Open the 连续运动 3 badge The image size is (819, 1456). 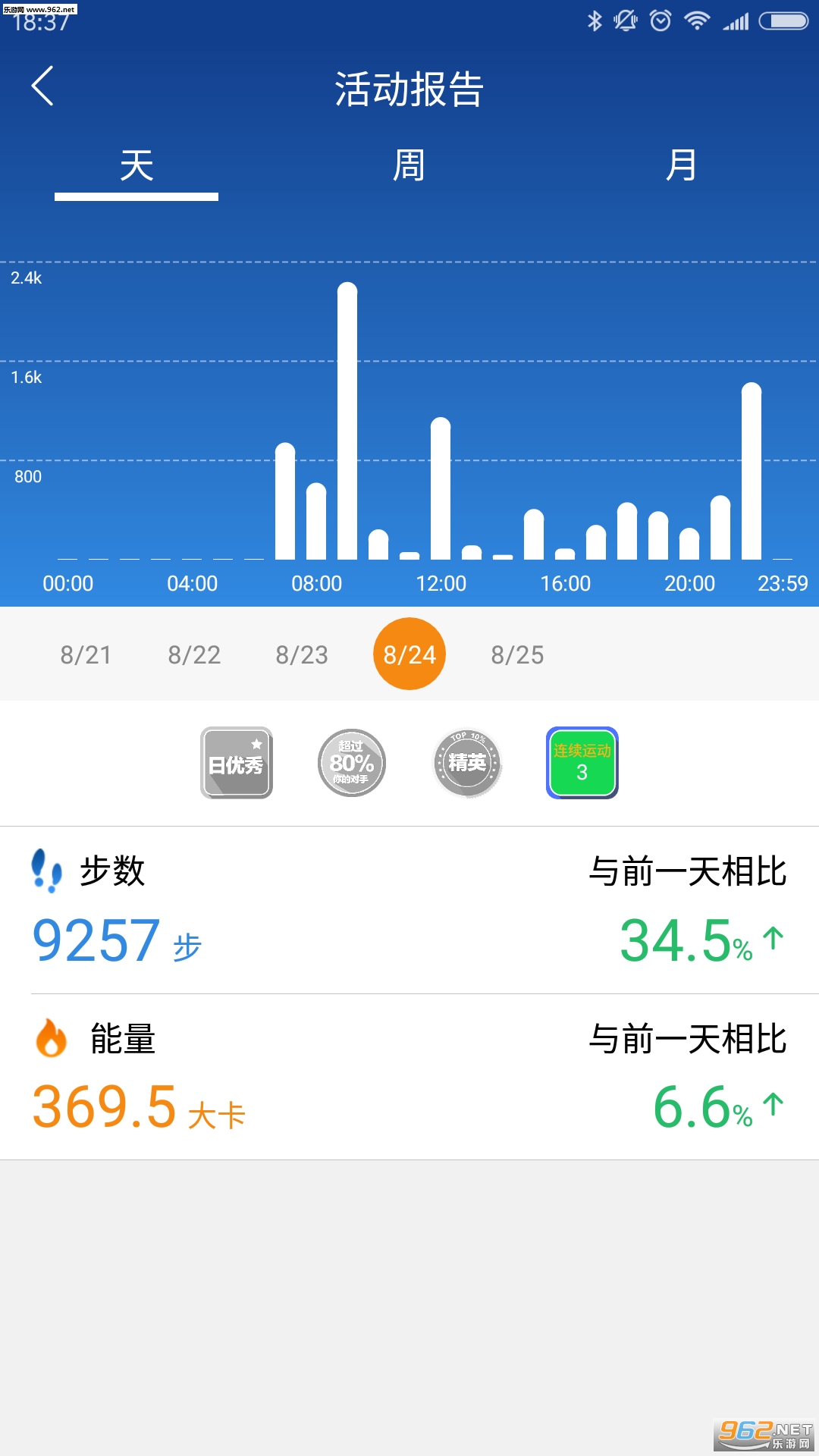582,763
